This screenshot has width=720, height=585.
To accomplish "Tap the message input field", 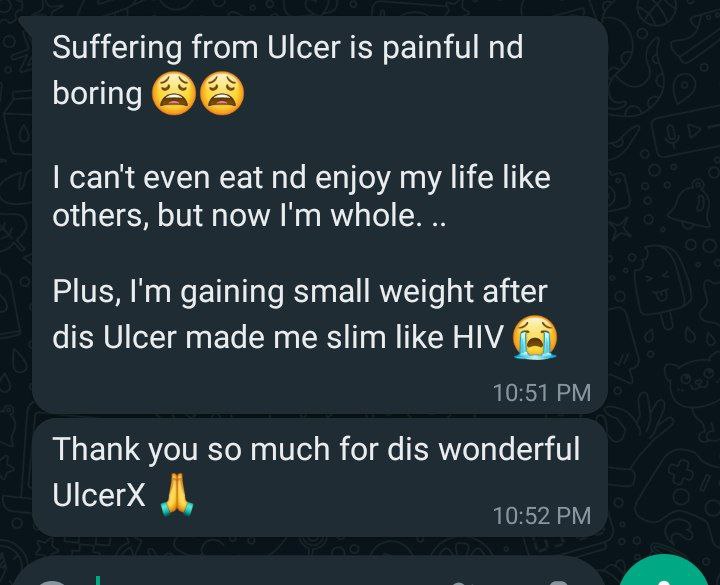I will (x=270, y=577).
